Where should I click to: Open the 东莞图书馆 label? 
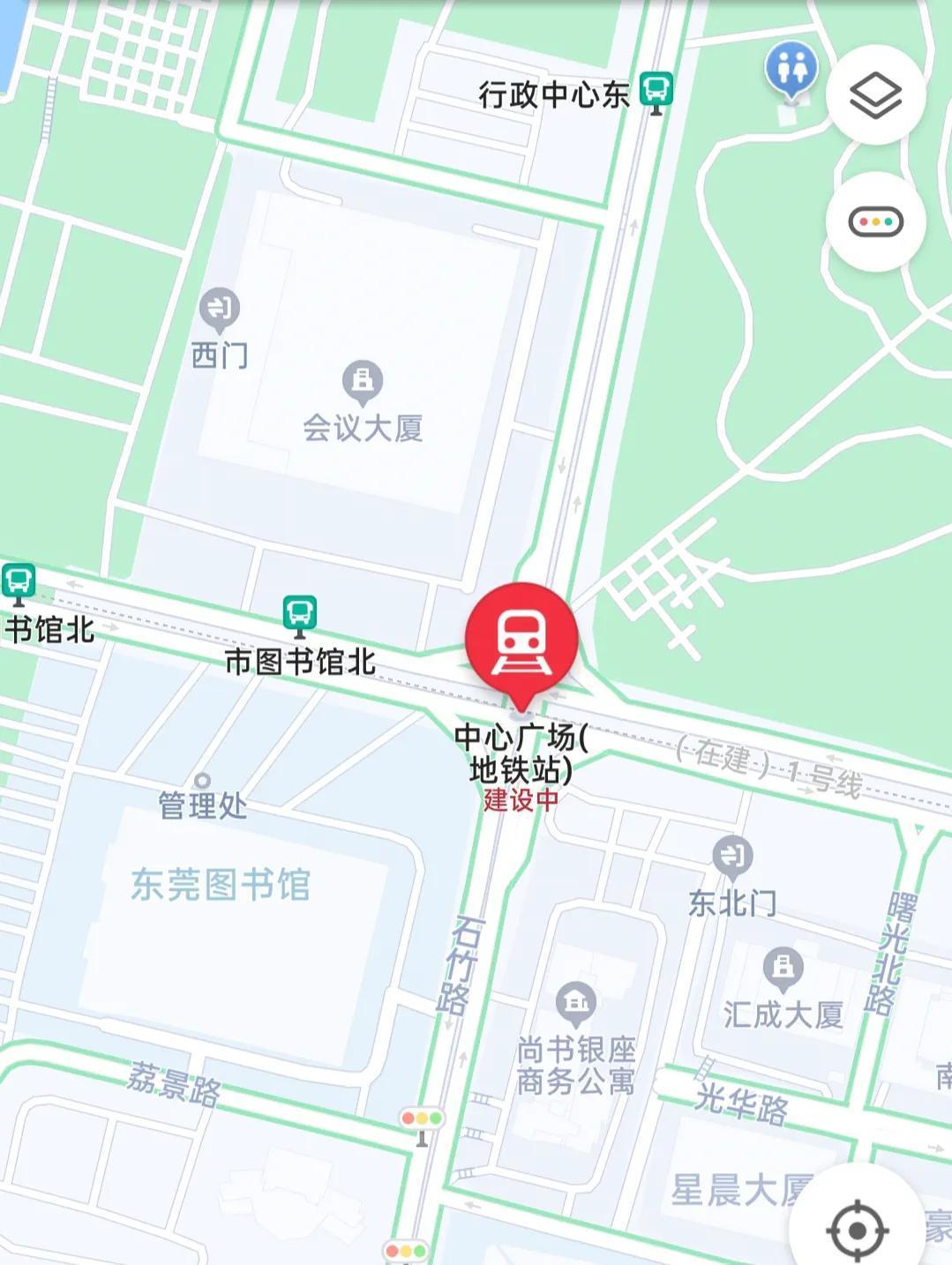(221, 885)
